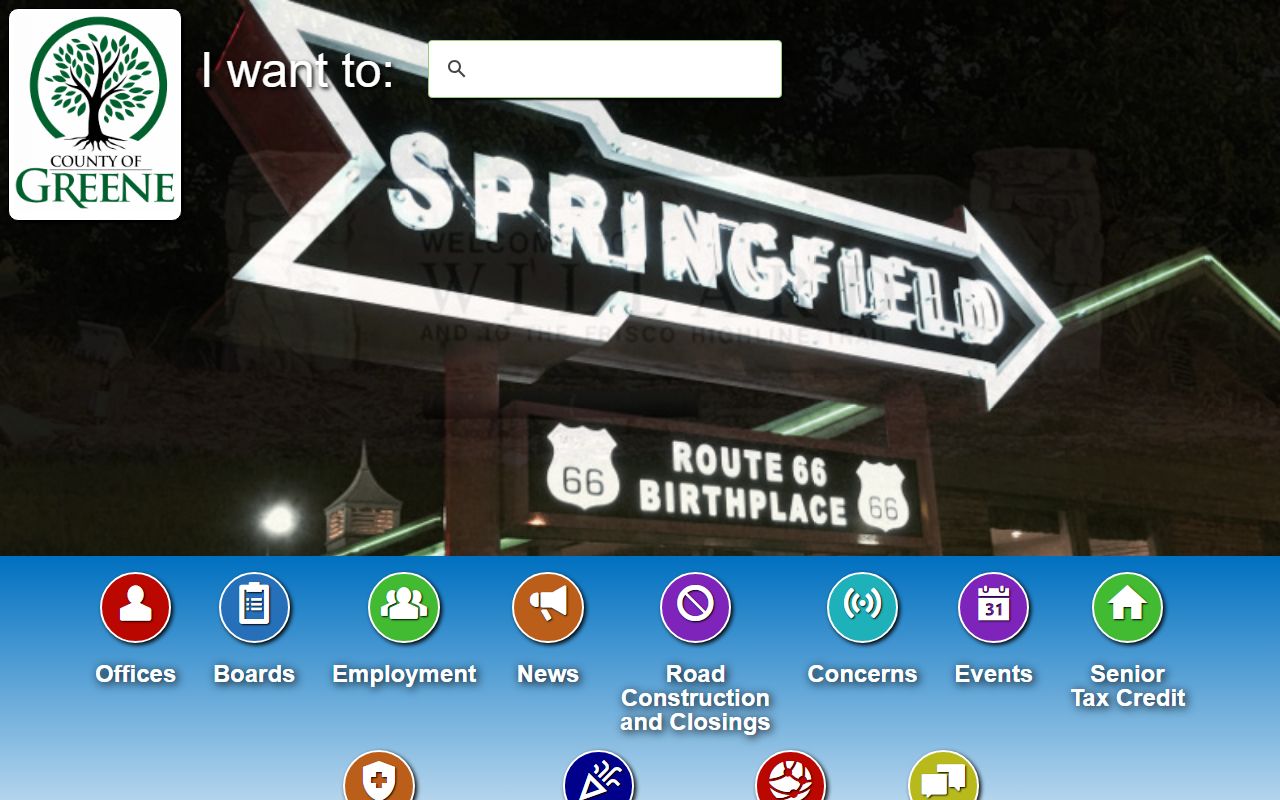1280x800 pixels.
Task: Open the Offices section
Action: (136, 608)
